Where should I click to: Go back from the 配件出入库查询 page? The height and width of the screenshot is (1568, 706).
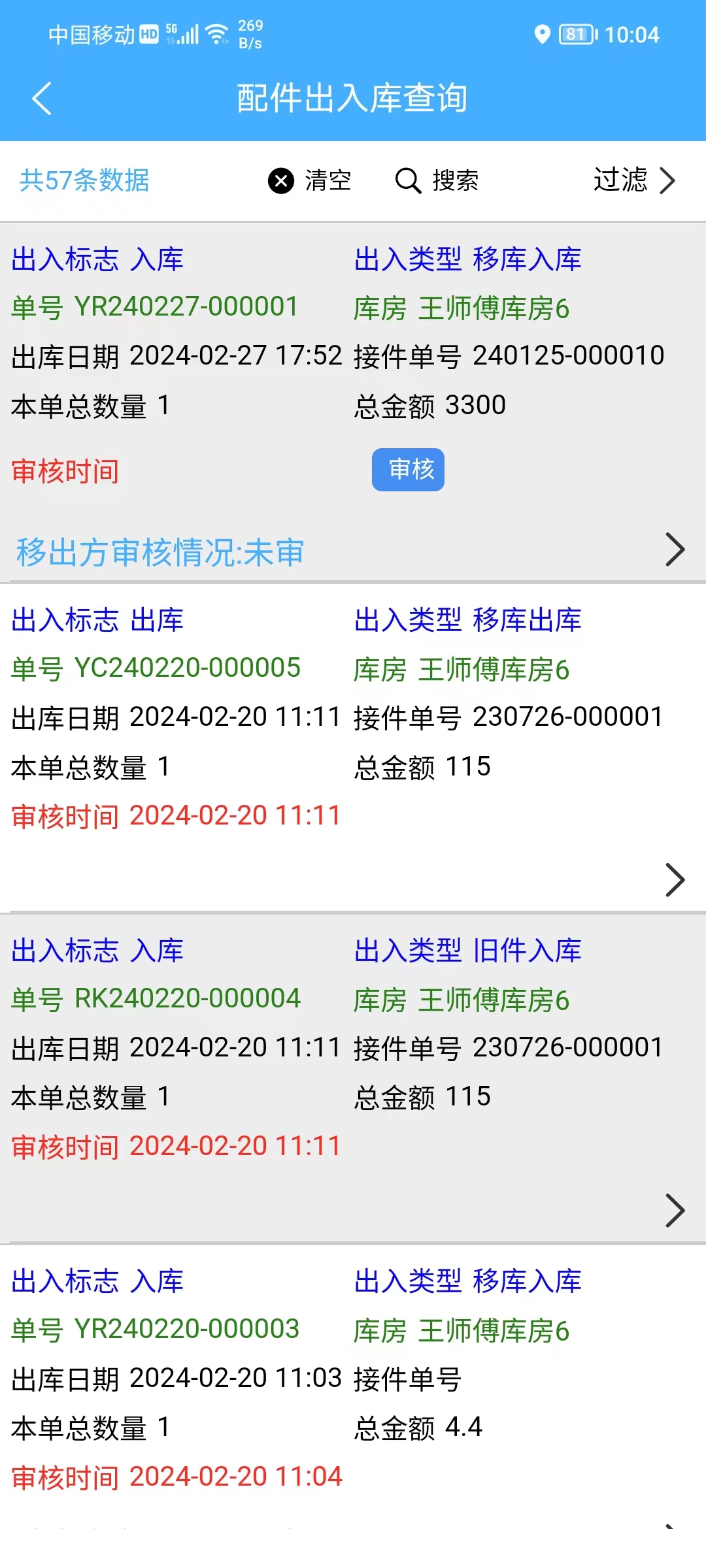42,99
